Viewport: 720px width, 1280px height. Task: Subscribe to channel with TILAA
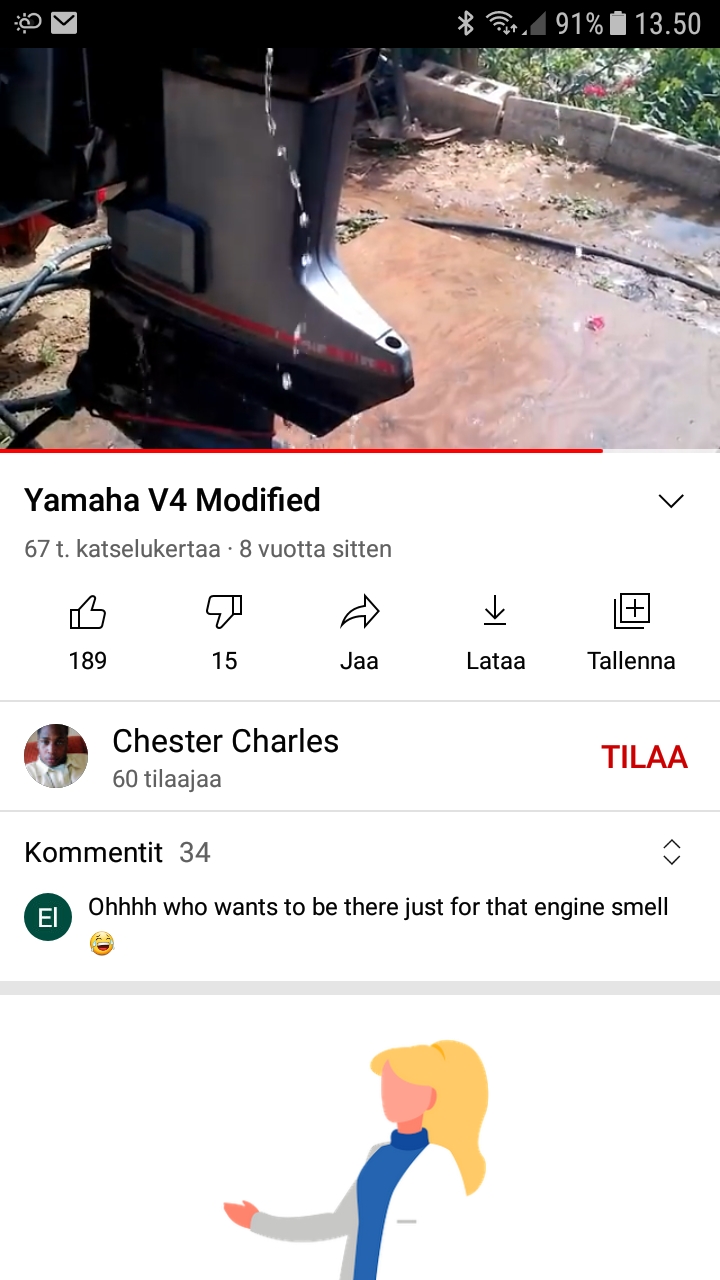tap(644, 757)
